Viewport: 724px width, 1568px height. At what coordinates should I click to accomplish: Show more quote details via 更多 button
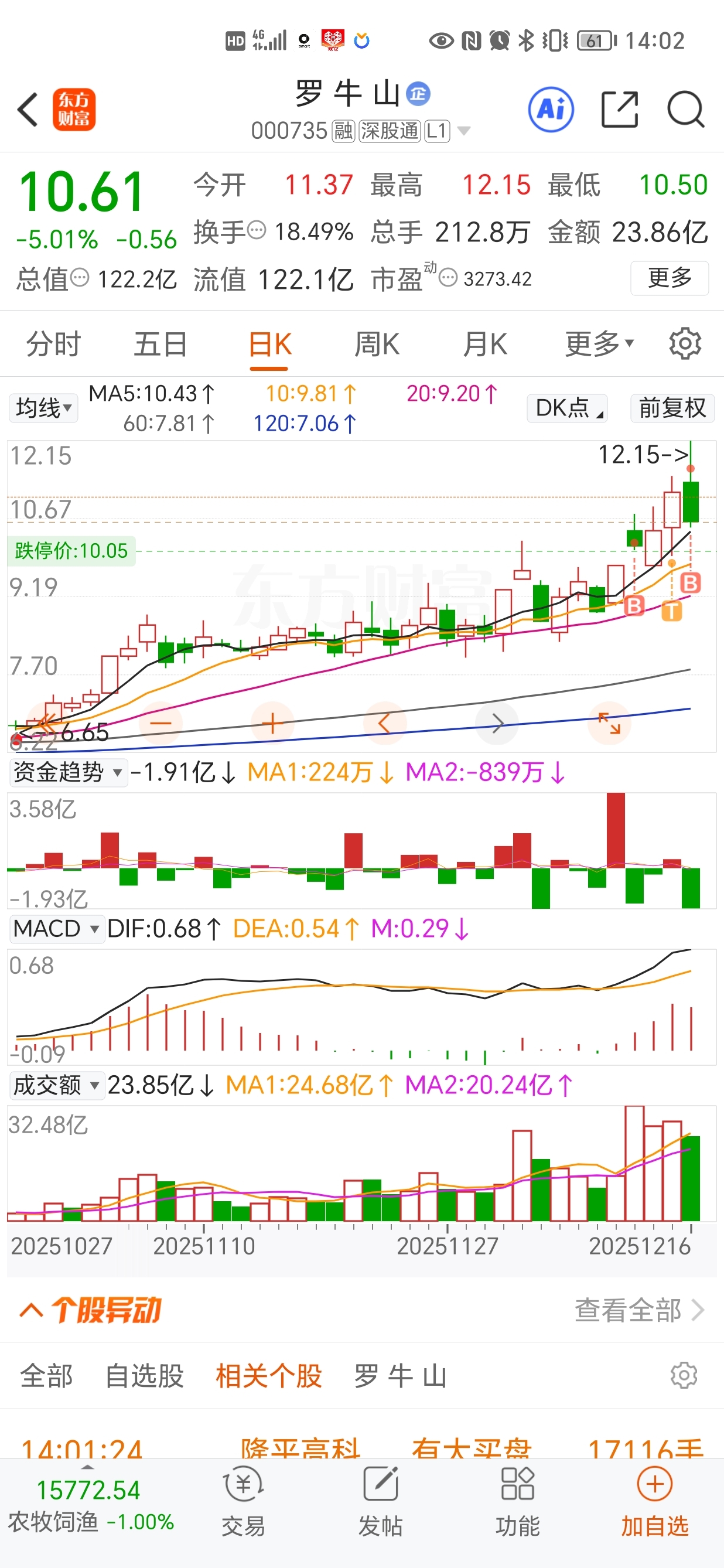(670, 278)
